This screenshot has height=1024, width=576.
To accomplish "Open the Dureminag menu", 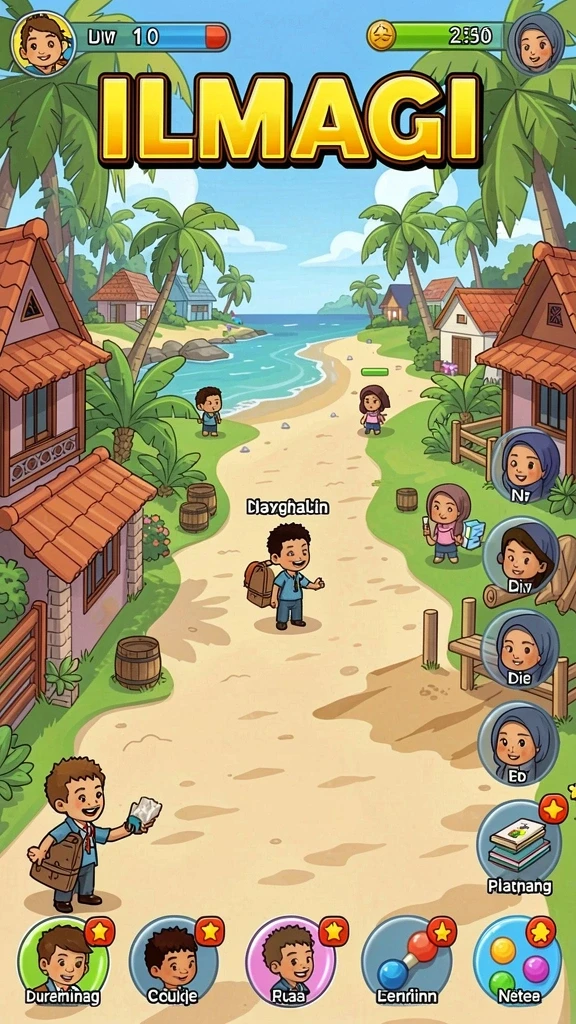I will click(63, 961).
